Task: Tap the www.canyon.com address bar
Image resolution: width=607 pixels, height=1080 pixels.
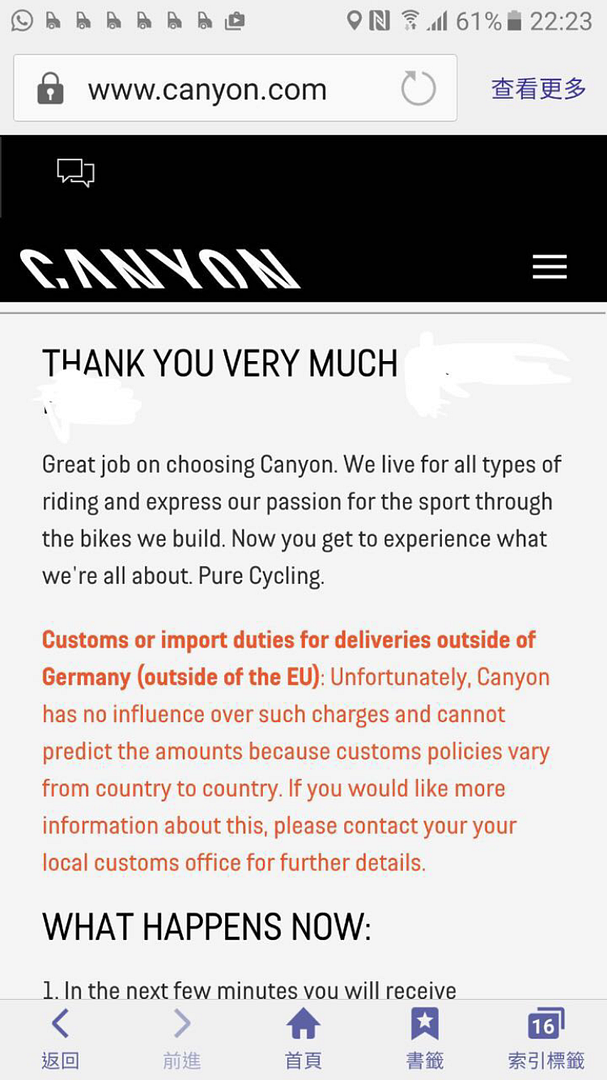Action: [234, 88]
